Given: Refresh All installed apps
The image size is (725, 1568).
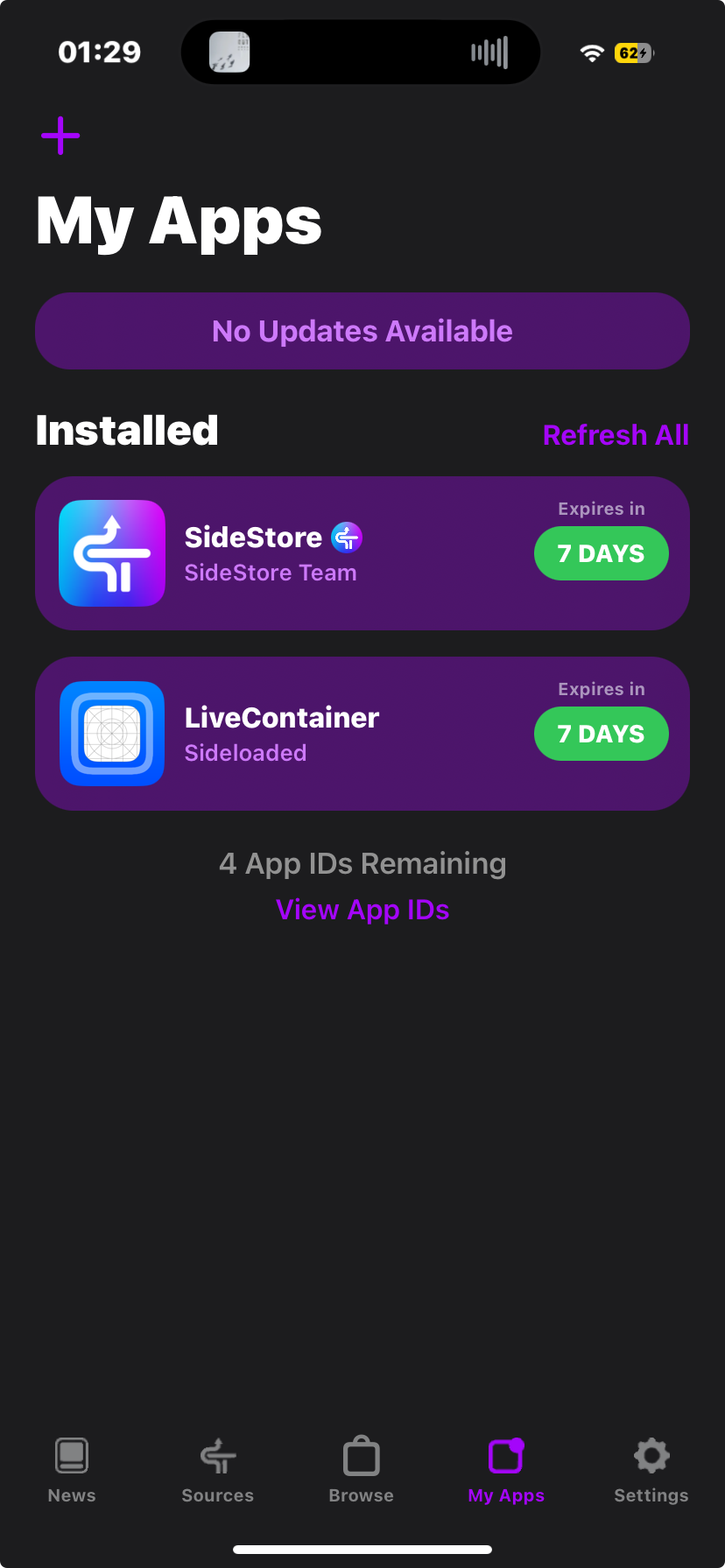Looking at the screenshot, I should pyautogui.click(x=616, y=435).
